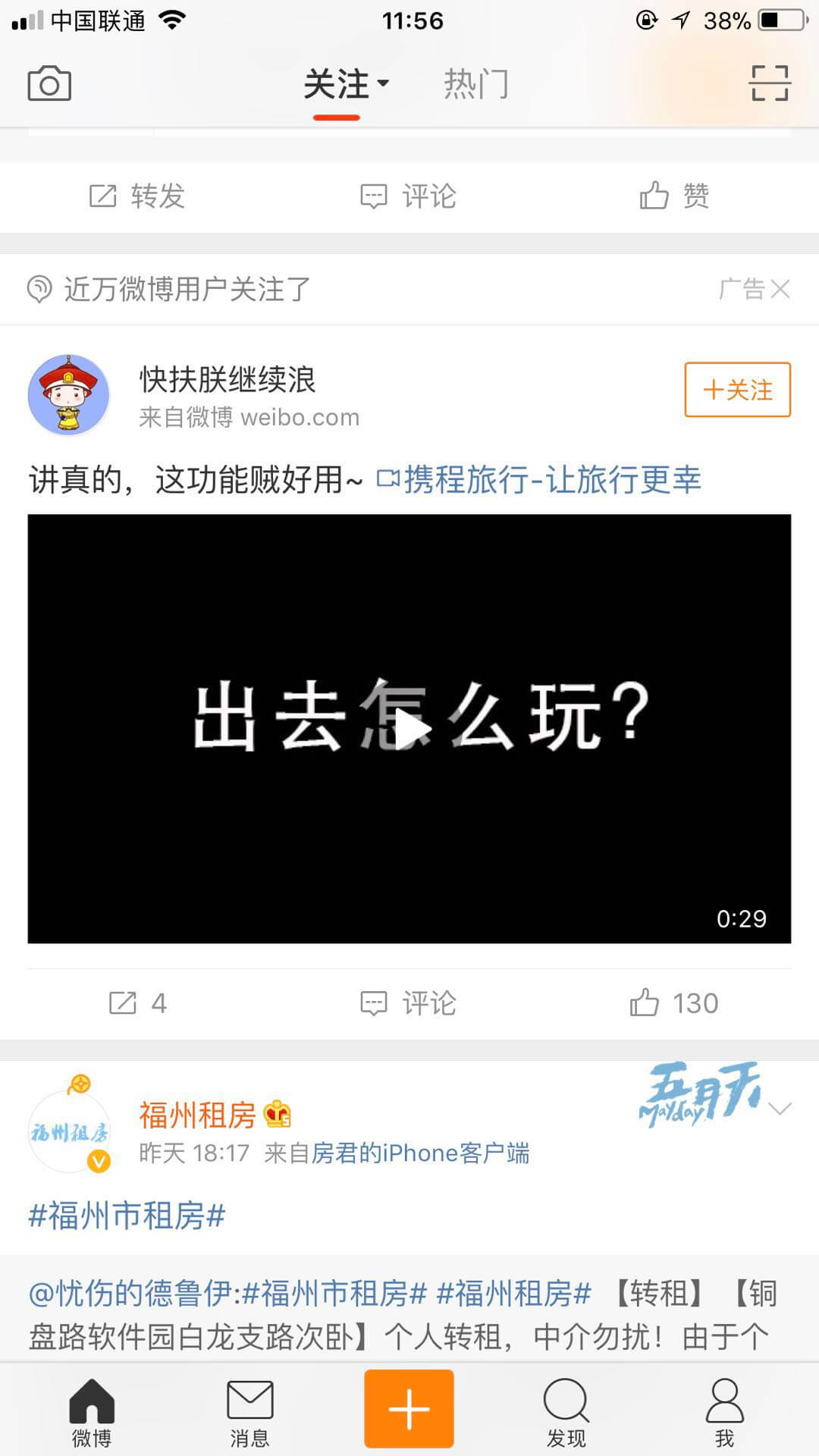Open the #福州市租房# hashtag
Screen dimensions: 819x1456
[x=127, y=1216]
